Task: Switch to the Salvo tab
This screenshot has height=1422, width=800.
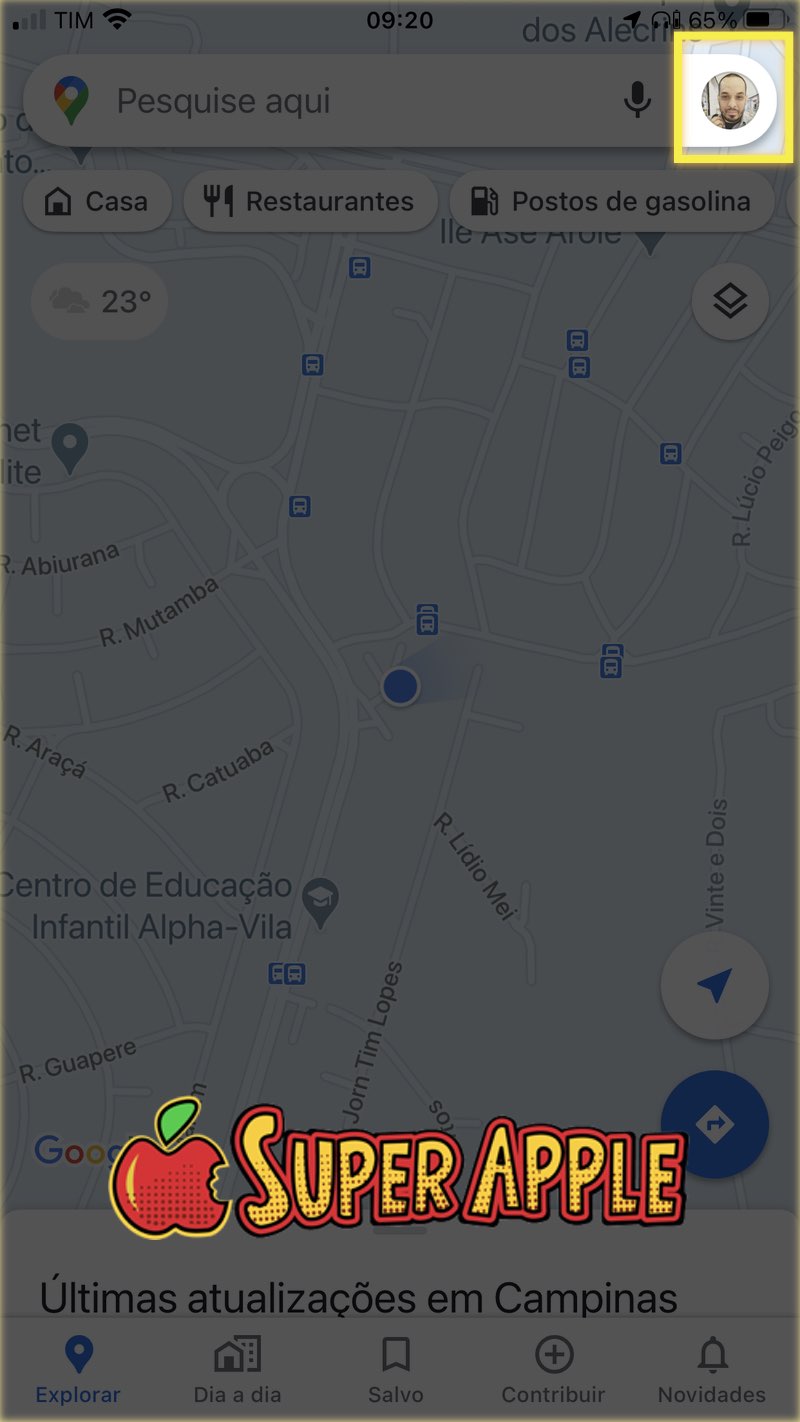Action: 396,1370
